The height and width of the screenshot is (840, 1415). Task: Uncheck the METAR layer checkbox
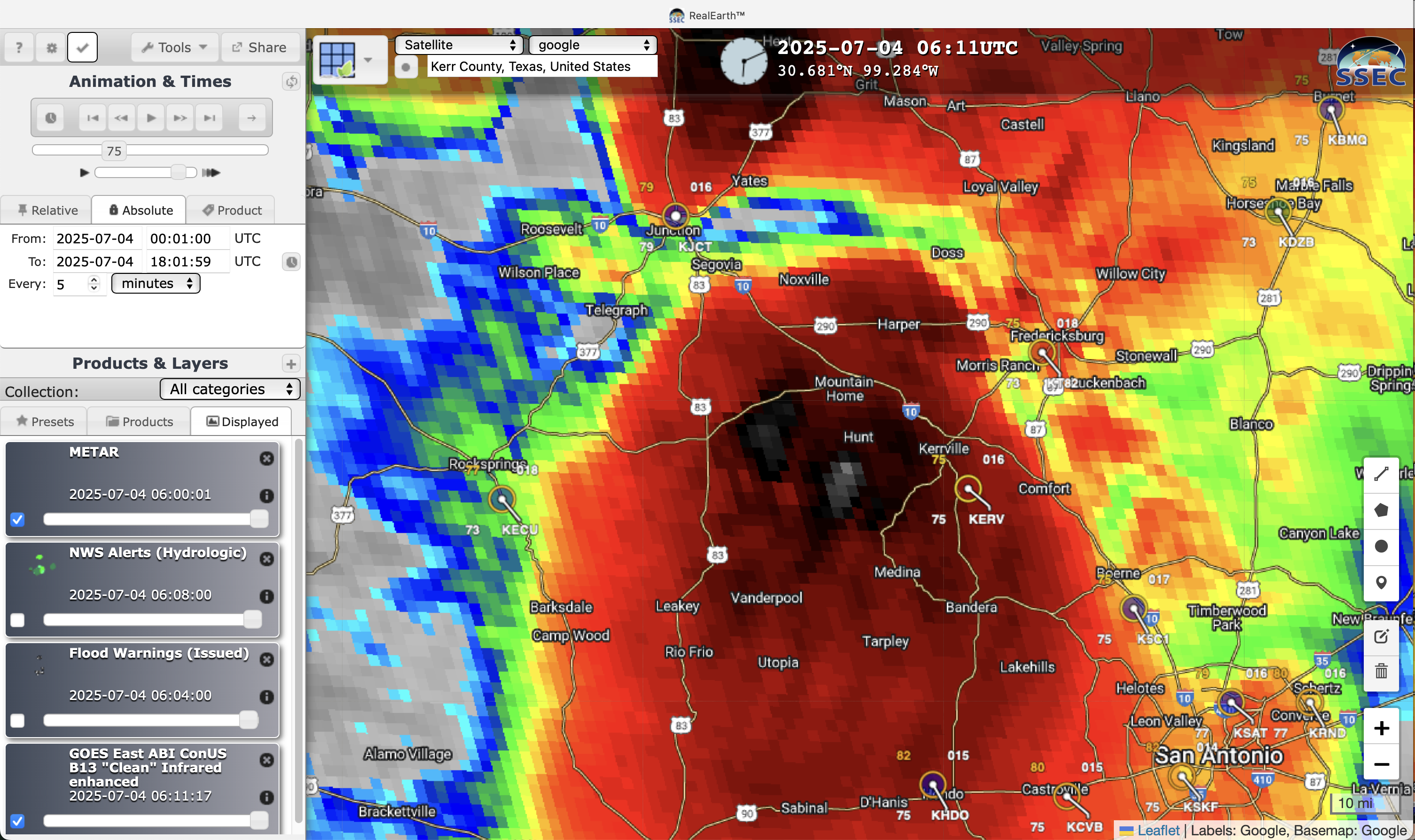point(17,519)
